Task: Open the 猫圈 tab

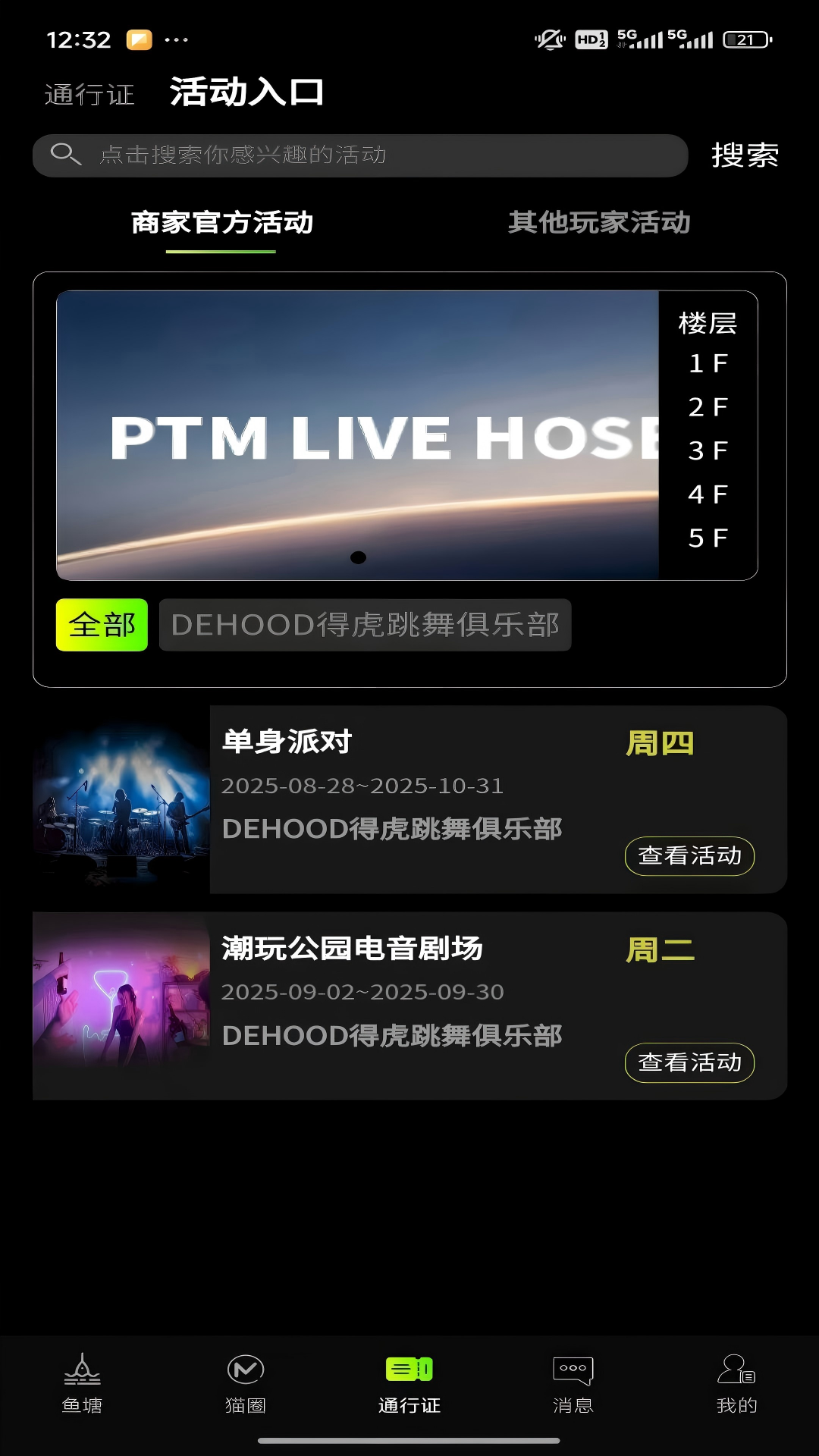Action: coord(246,1384)
